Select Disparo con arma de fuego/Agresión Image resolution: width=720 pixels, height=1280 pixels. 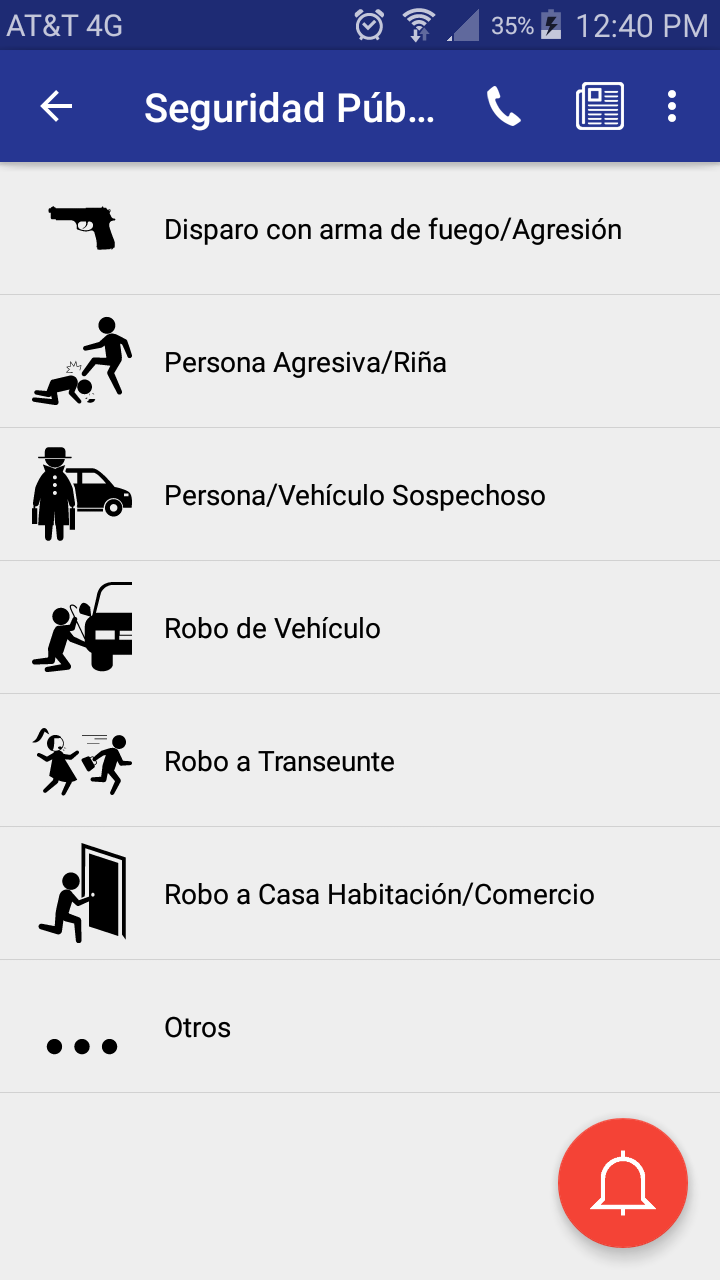point(392,230)
